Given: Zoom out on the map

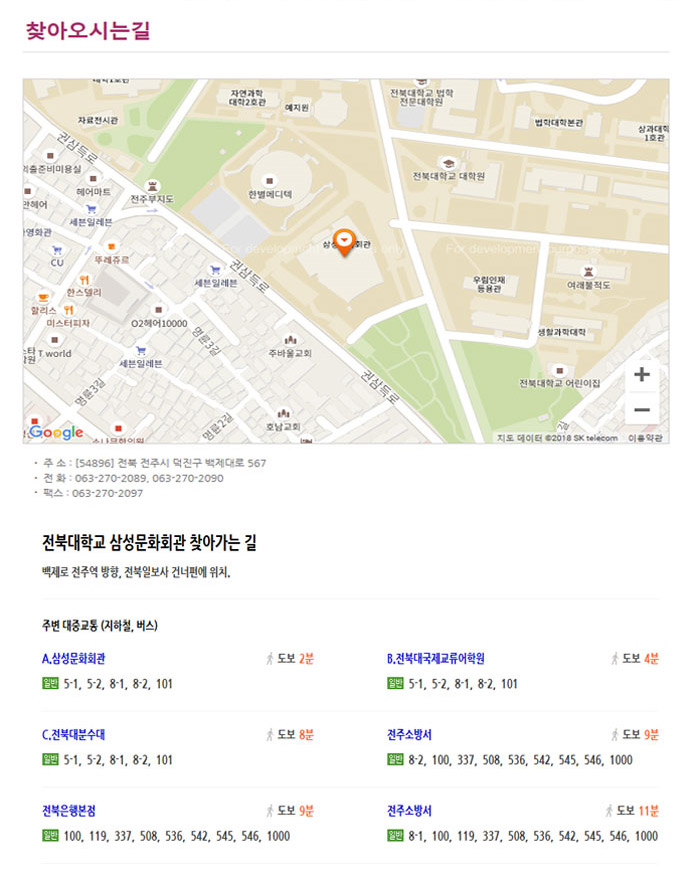Looking at the screenshot, I should 641,409.
